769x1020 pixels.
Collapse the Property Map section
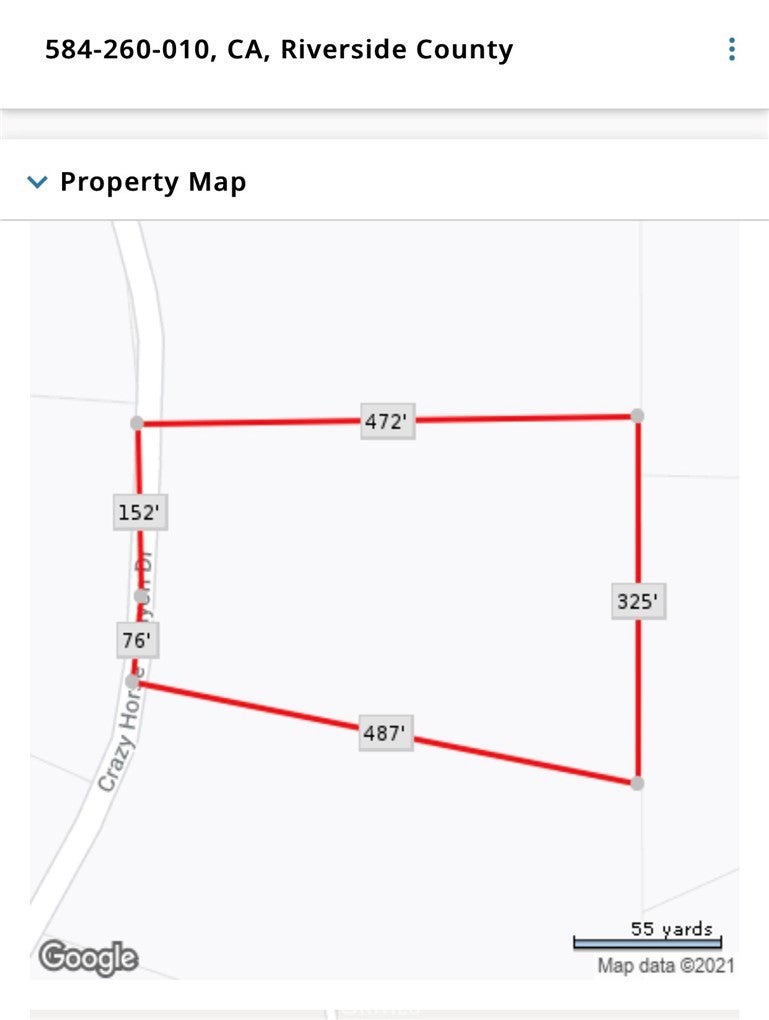click(x=37, y=182)
